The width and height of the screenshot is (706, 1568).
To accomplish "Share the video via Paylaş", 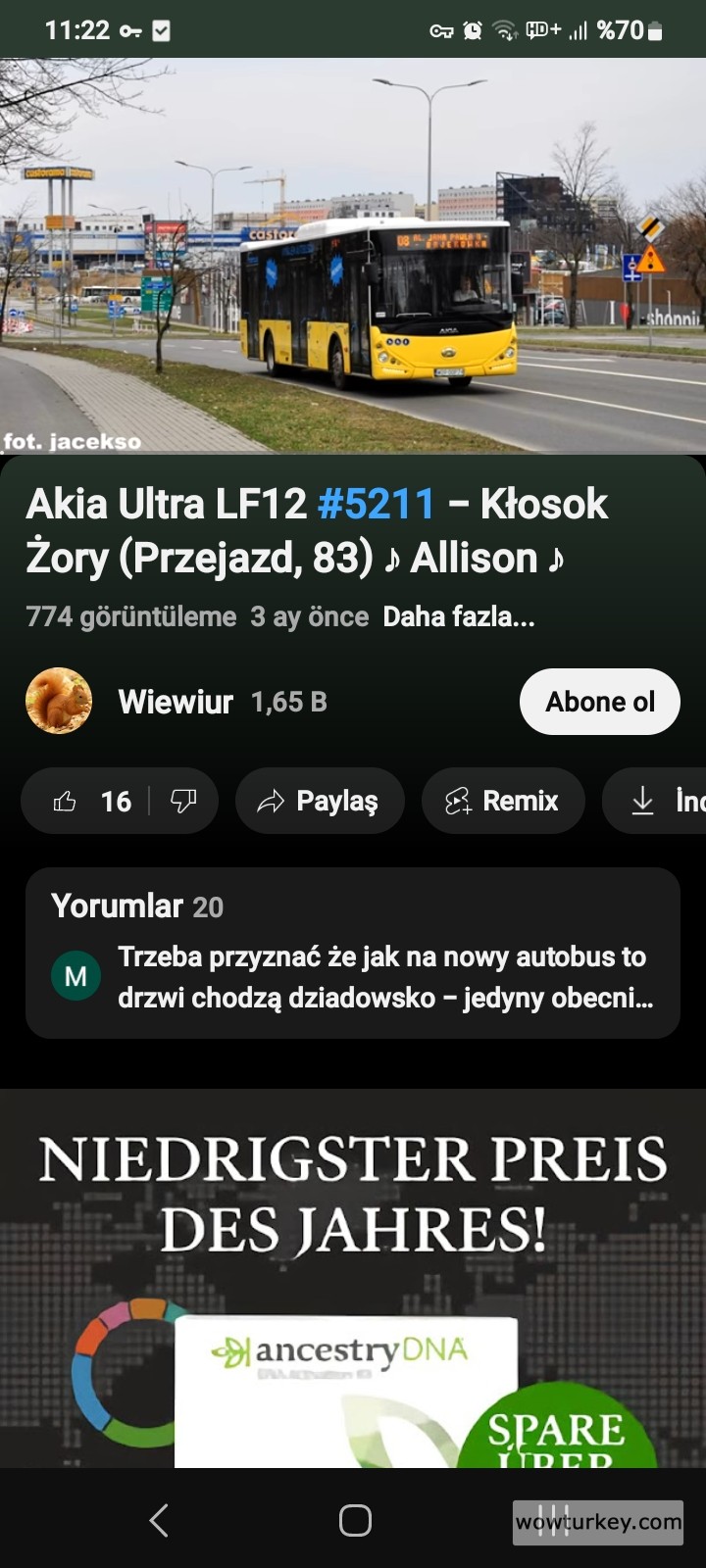I will pos(320,802).
